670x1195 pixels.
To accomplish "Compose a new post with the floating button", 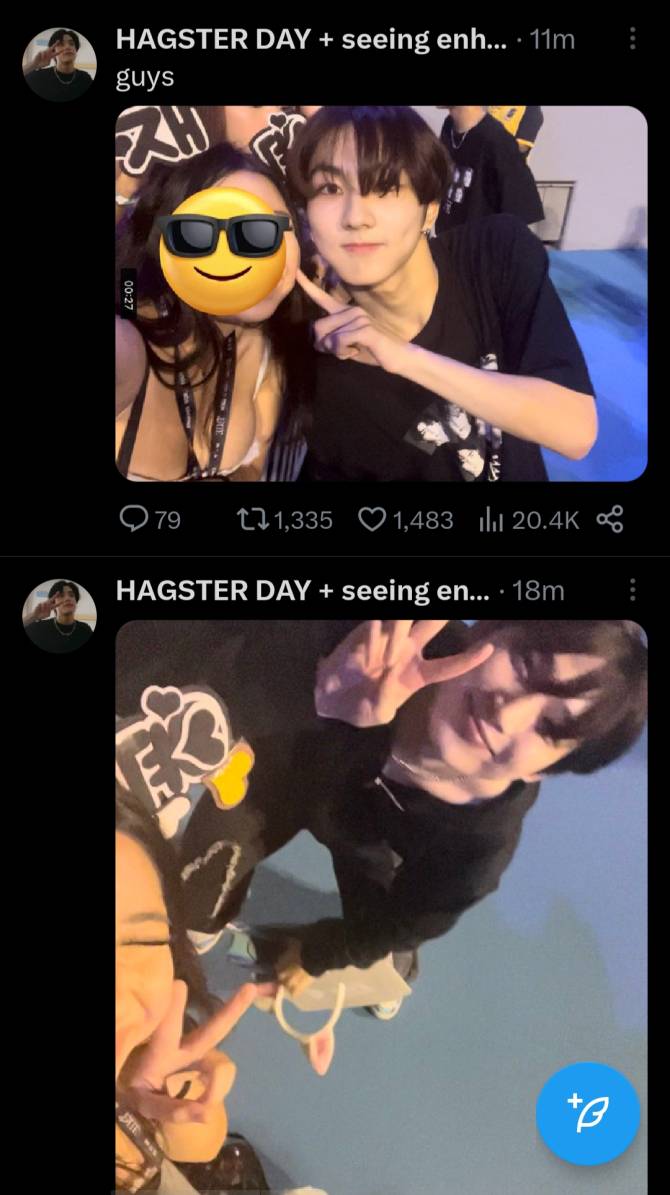I will [588, 1113].
